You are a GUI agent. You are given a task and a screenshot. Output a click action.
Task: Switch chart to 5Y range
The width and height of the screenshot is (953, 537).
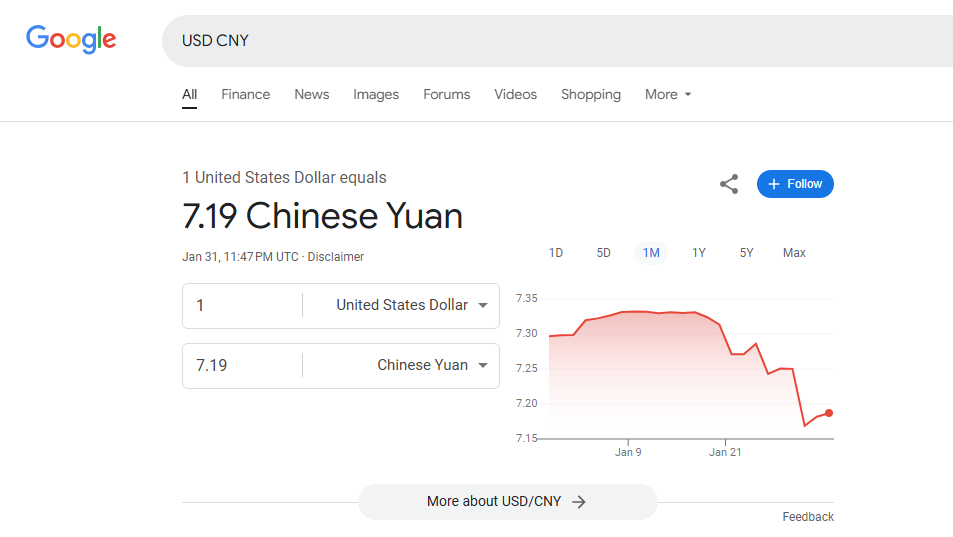[747, 253]
